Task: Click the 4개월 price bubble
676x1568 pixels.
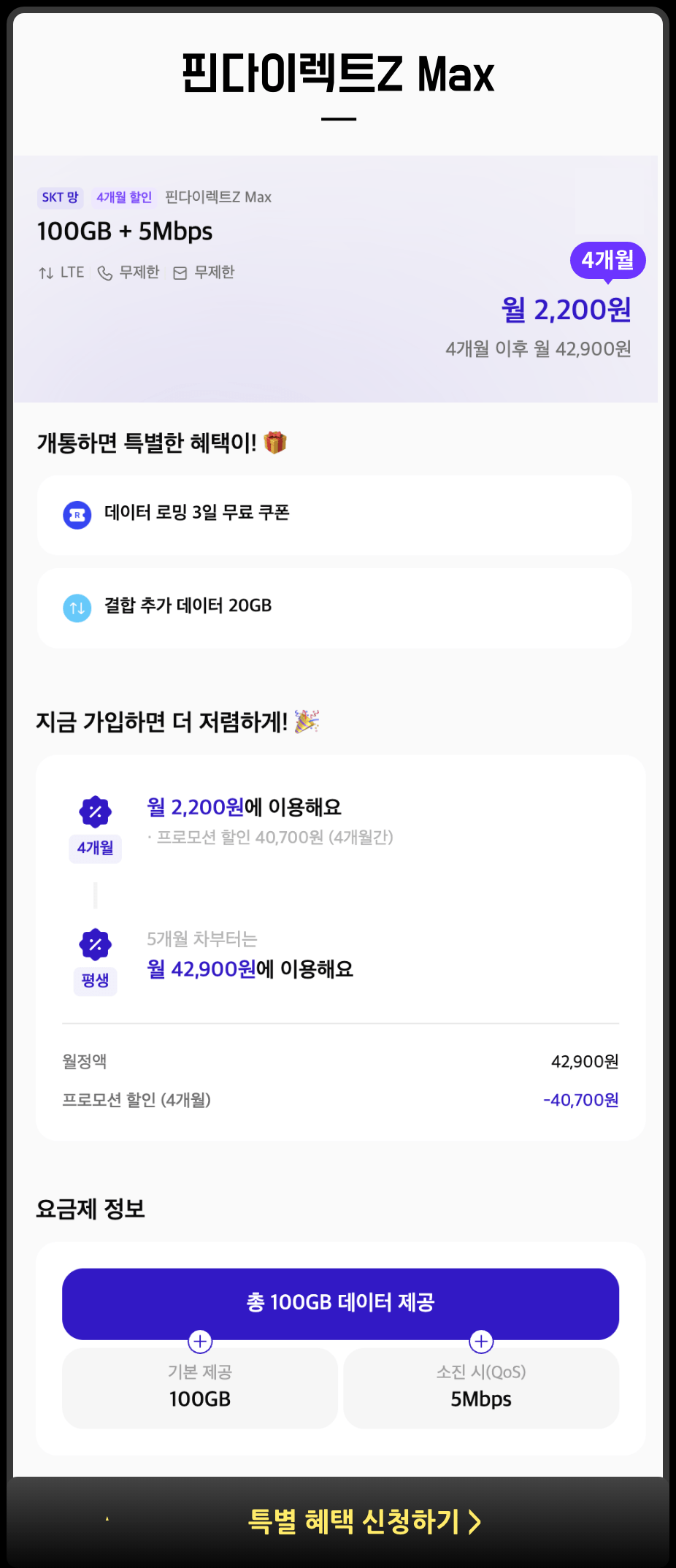Action: (609, 260)
